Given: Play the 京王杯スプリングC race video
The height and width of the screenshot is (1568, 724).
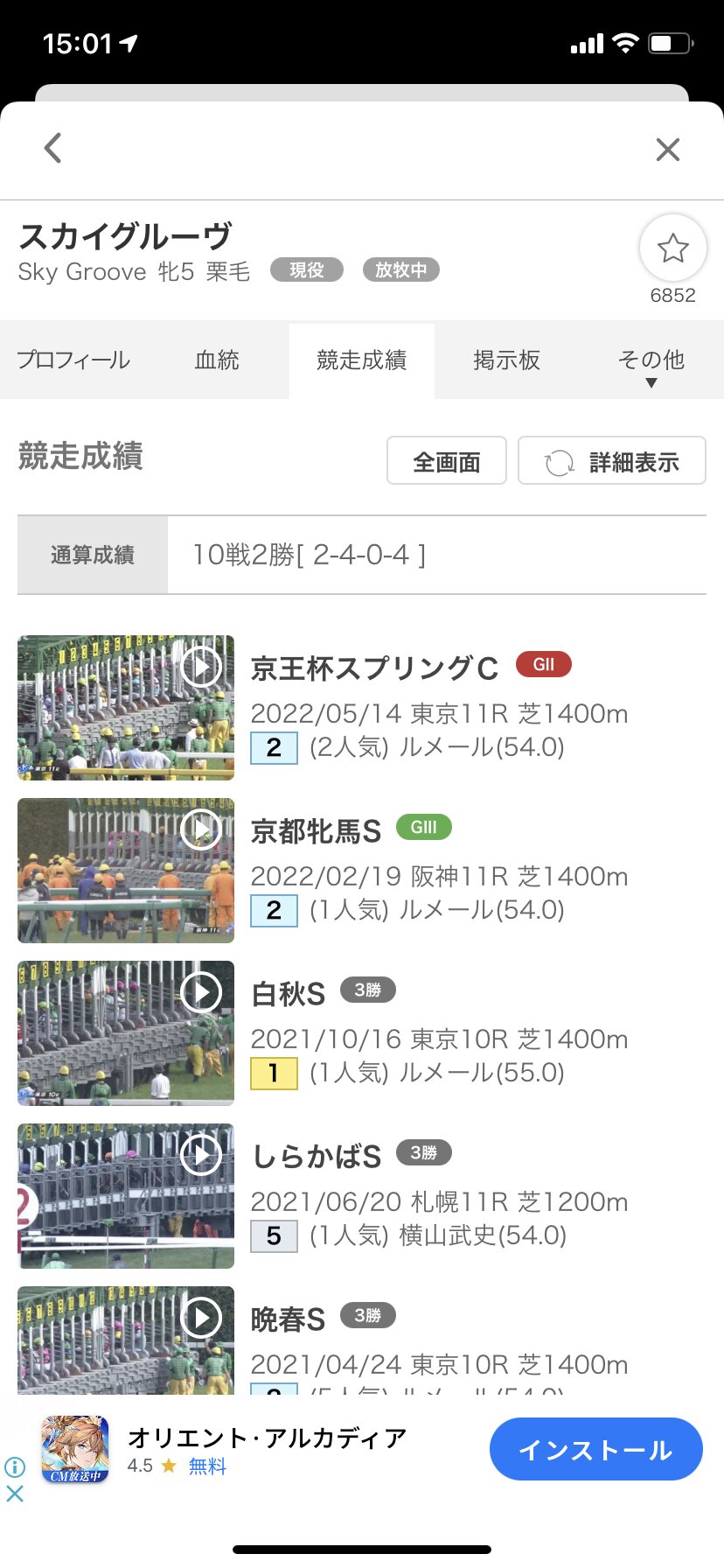Looking at the screenshot, I should tap(126, 708).
